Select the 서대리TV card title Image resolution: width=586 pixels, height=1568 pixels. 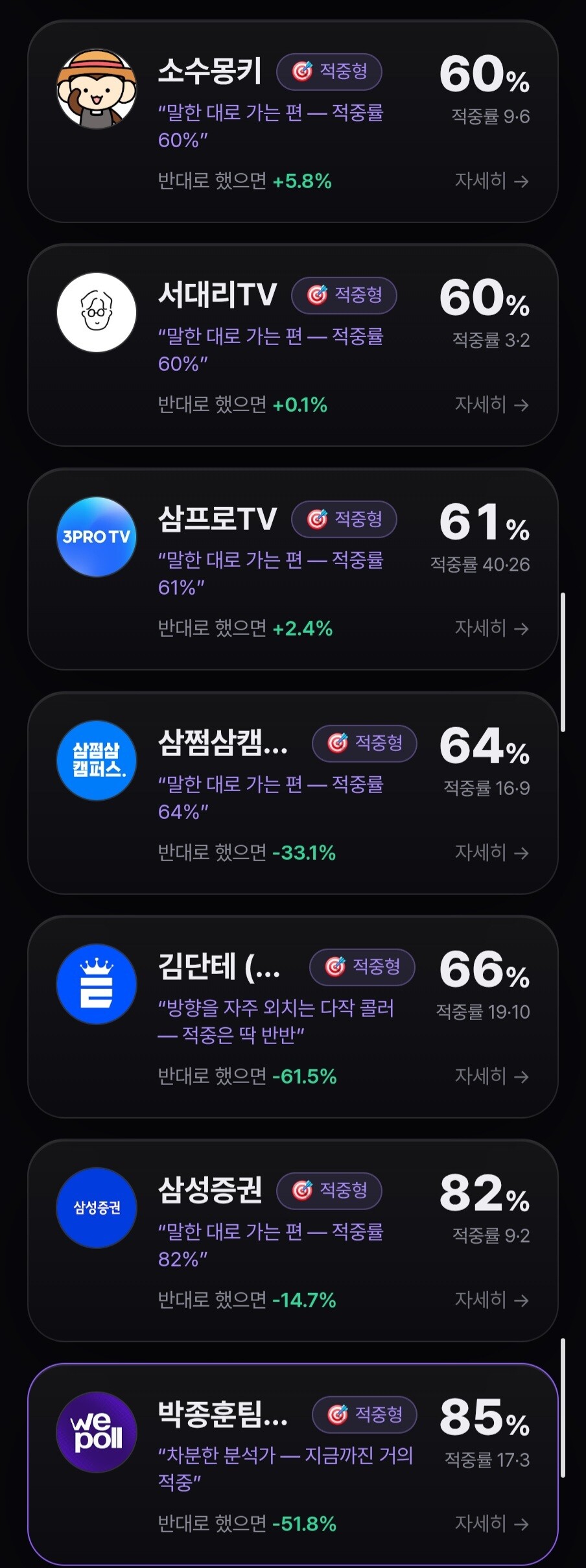[x=217, y=294]
